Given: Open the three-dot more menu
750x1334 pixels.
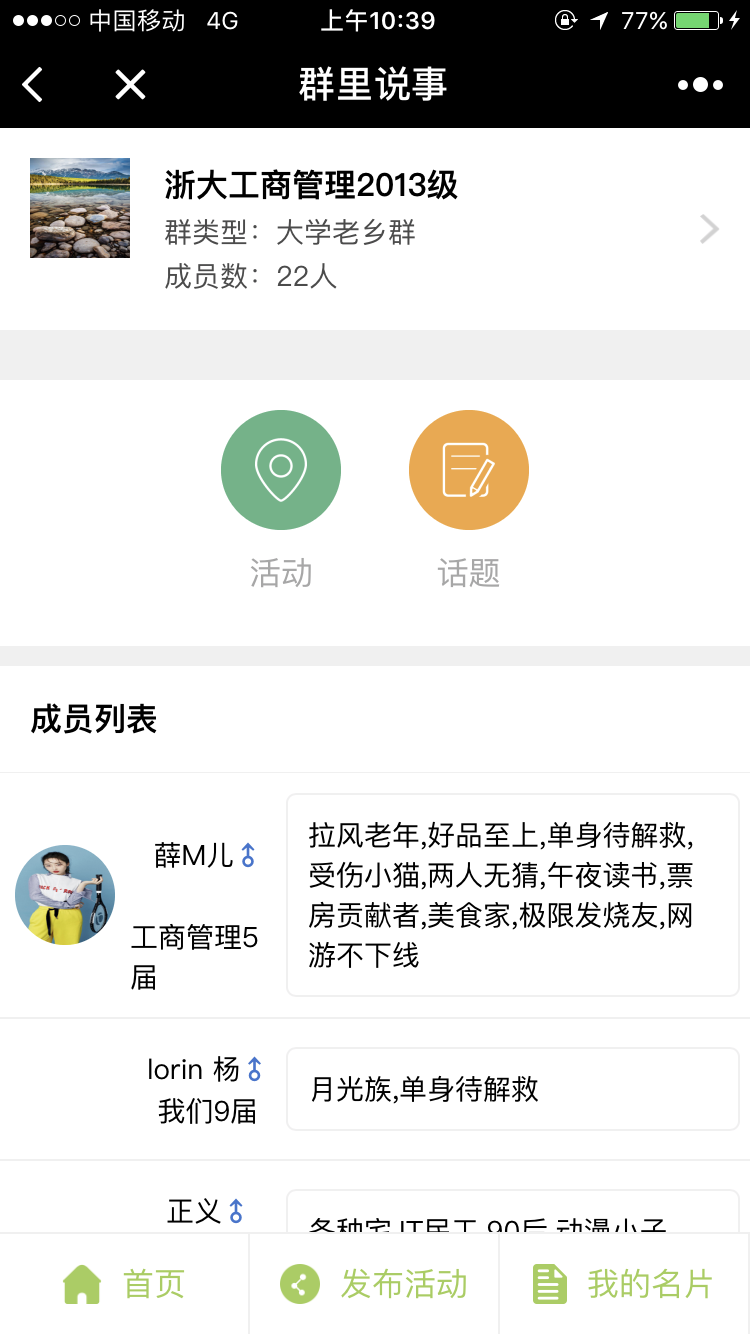Looking at the screenshot, I should coord(700,85).
